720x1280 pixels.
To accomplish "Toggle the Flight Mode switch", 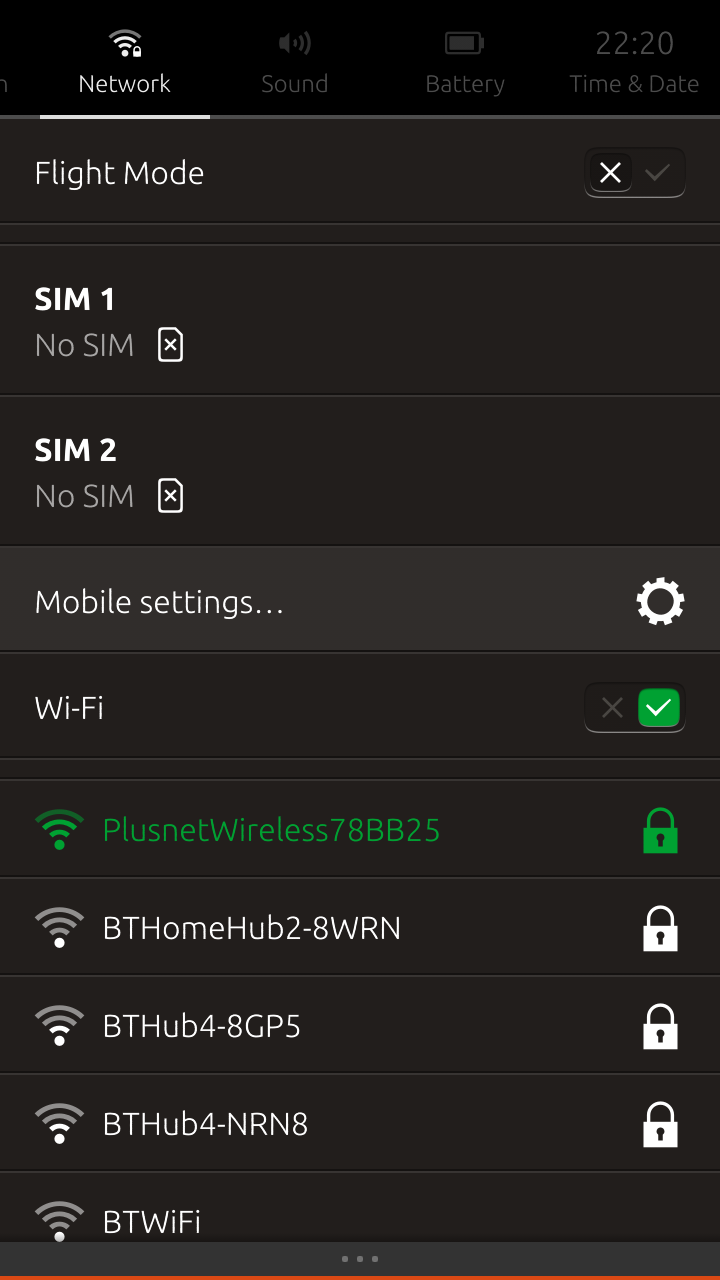I will (x=635, y=173).
